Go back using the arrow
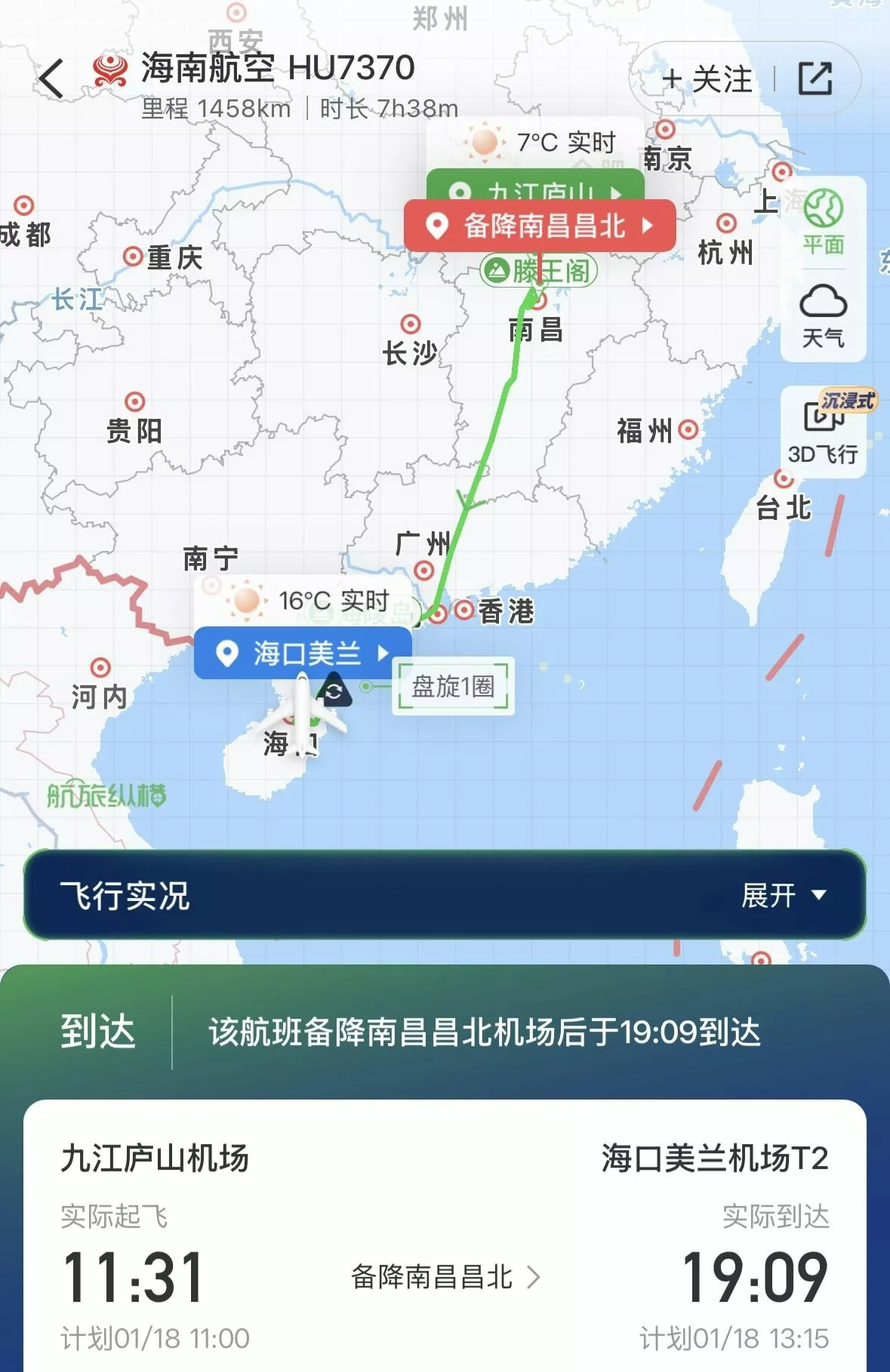This screenshot has width=890, height=1372. [x=51, y=78]
